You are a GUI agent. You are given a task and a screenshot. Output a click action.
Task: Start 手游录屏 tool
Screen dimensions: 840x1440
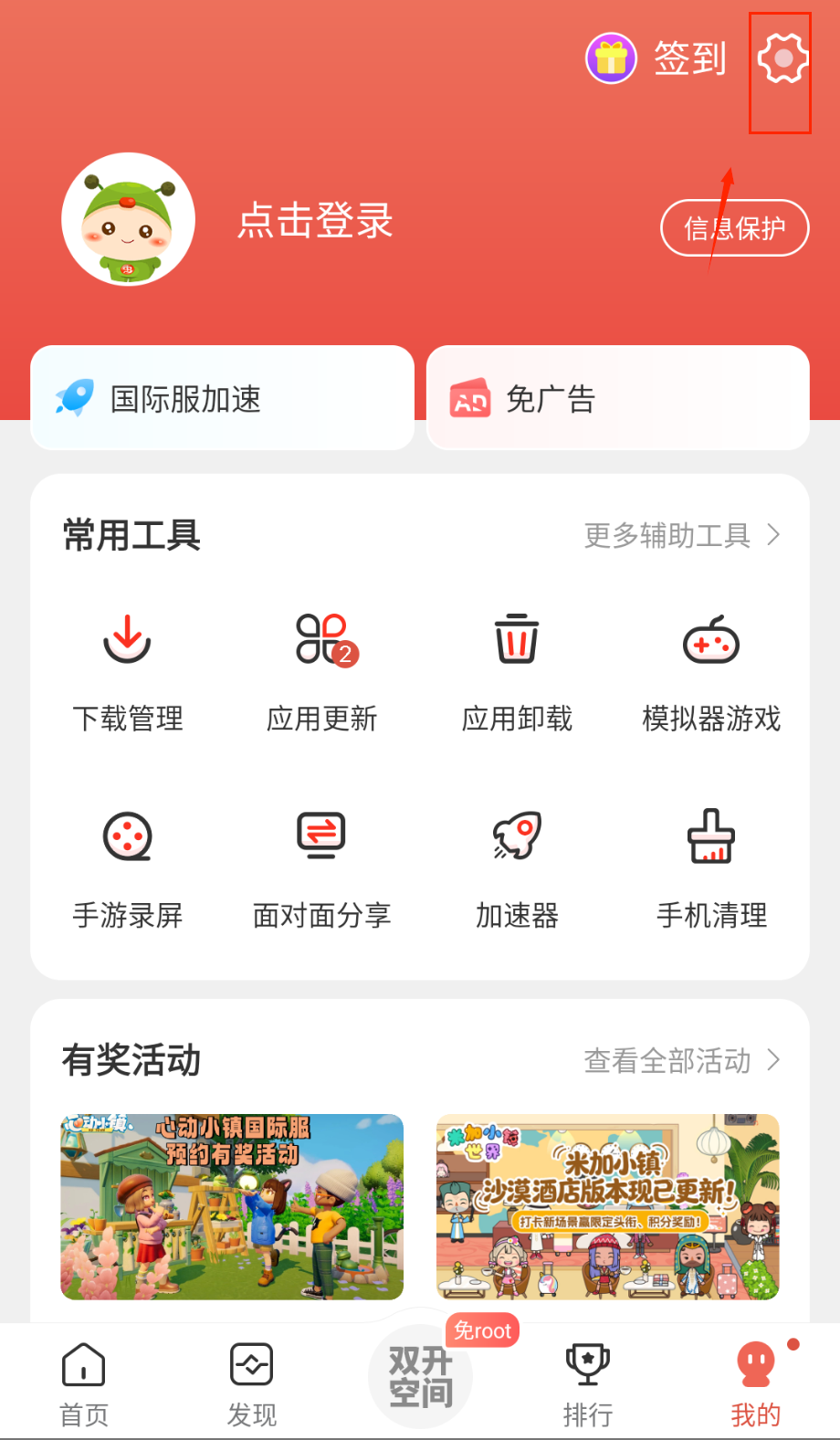128,868
